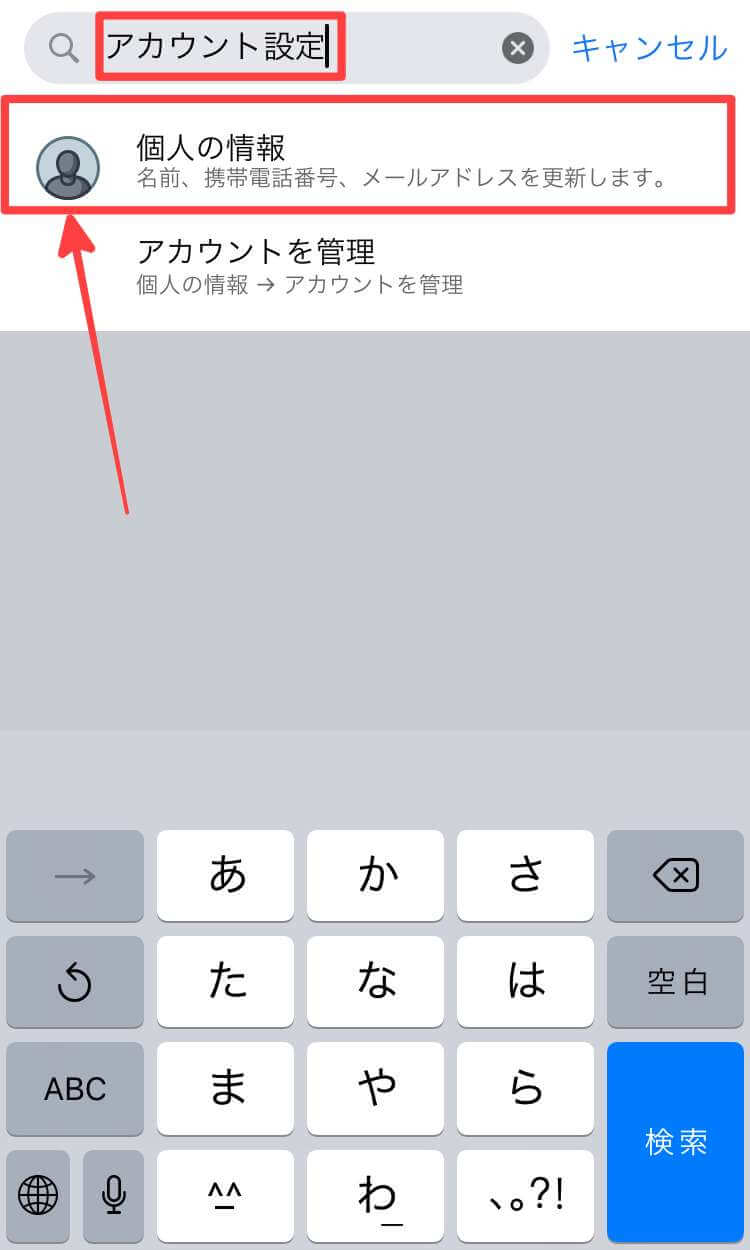Type the あ key
The image size is (750, 1250).
(226, 877)
